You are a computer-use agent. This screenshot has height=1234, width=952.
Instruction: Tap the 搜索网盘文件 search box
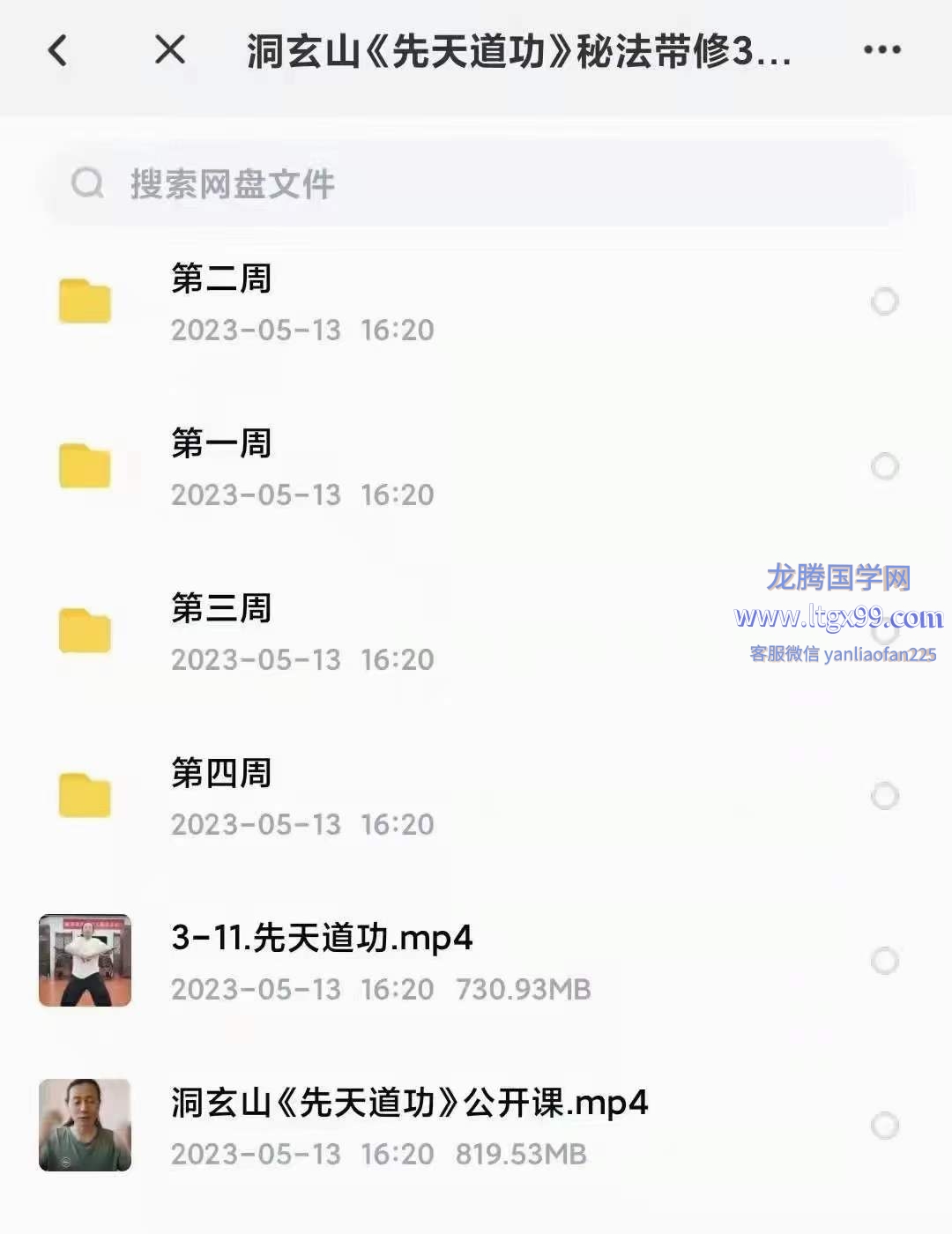pos(476,184)
